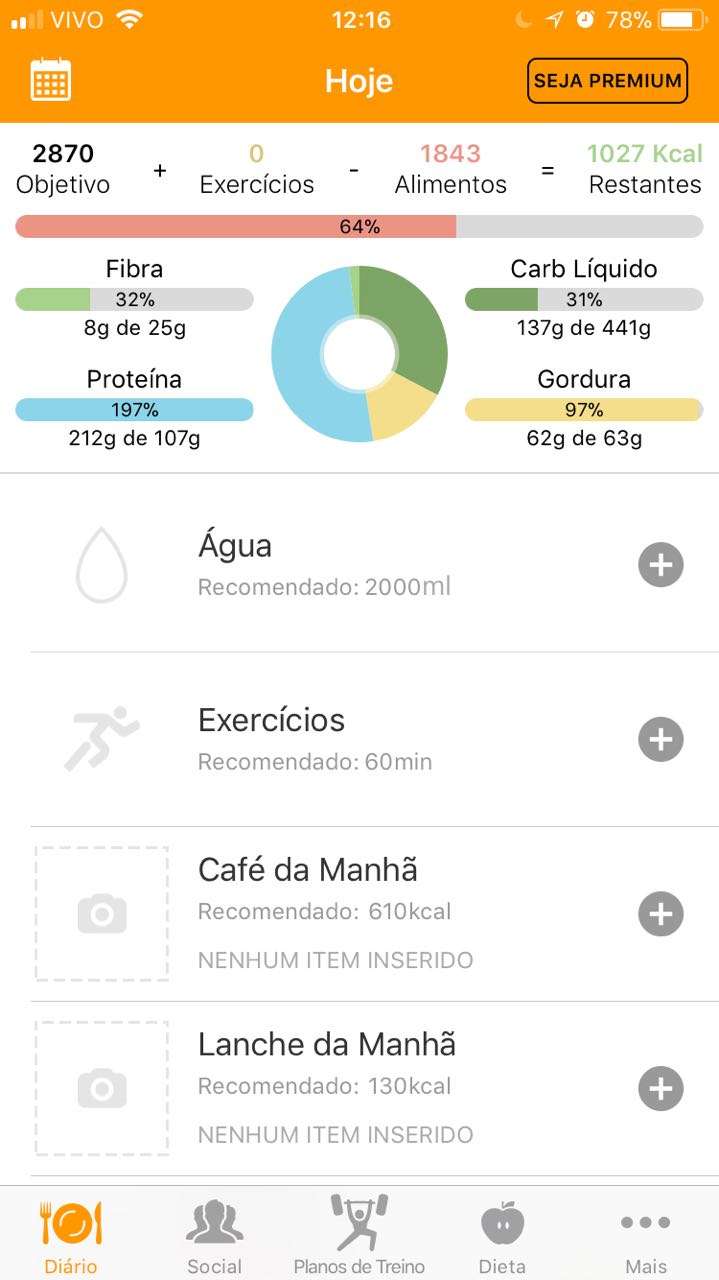Open the Planos de Treino tab
The image size is (719, 1280).
pyautogui.click(x=359, y=1236)
